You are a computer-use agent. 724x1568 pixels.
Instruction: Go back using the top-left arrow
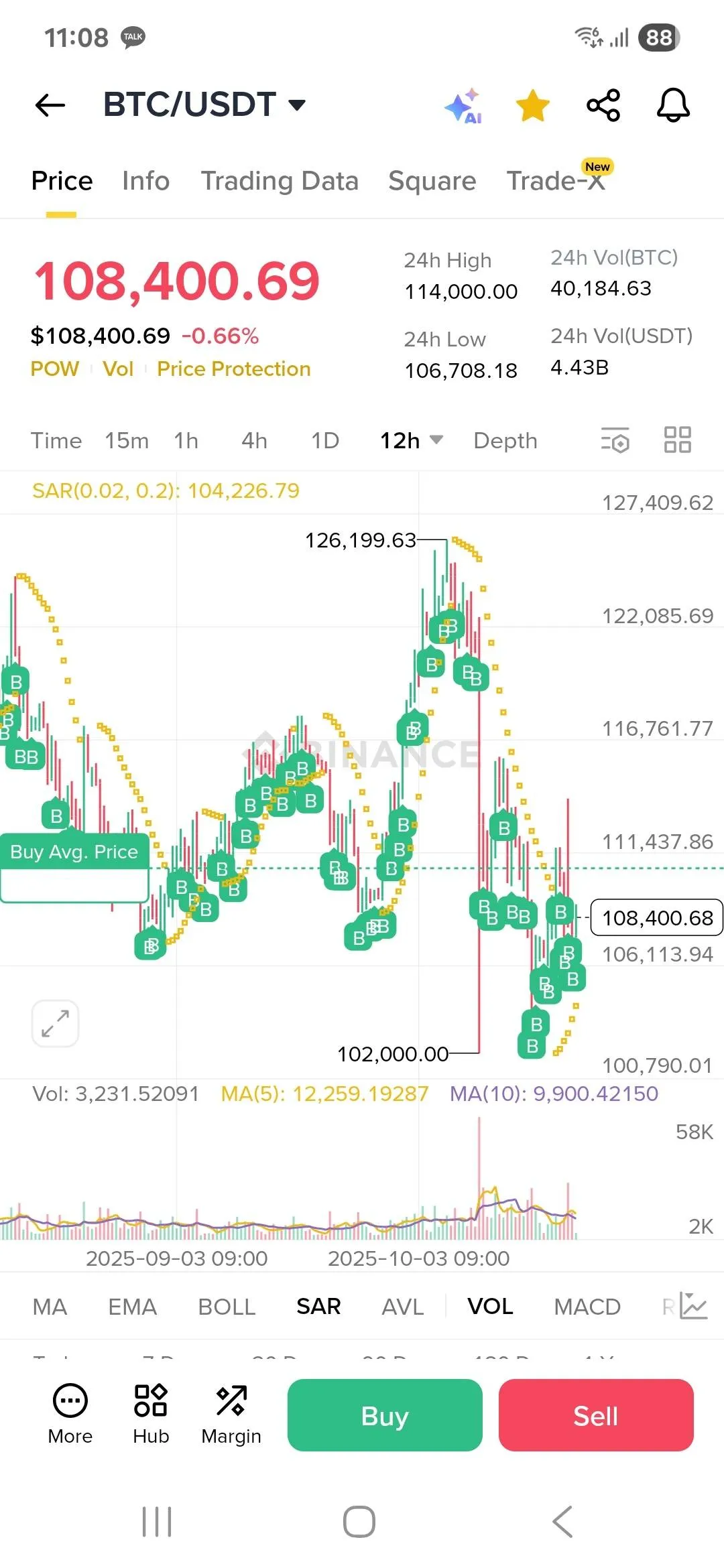[50, 105]
